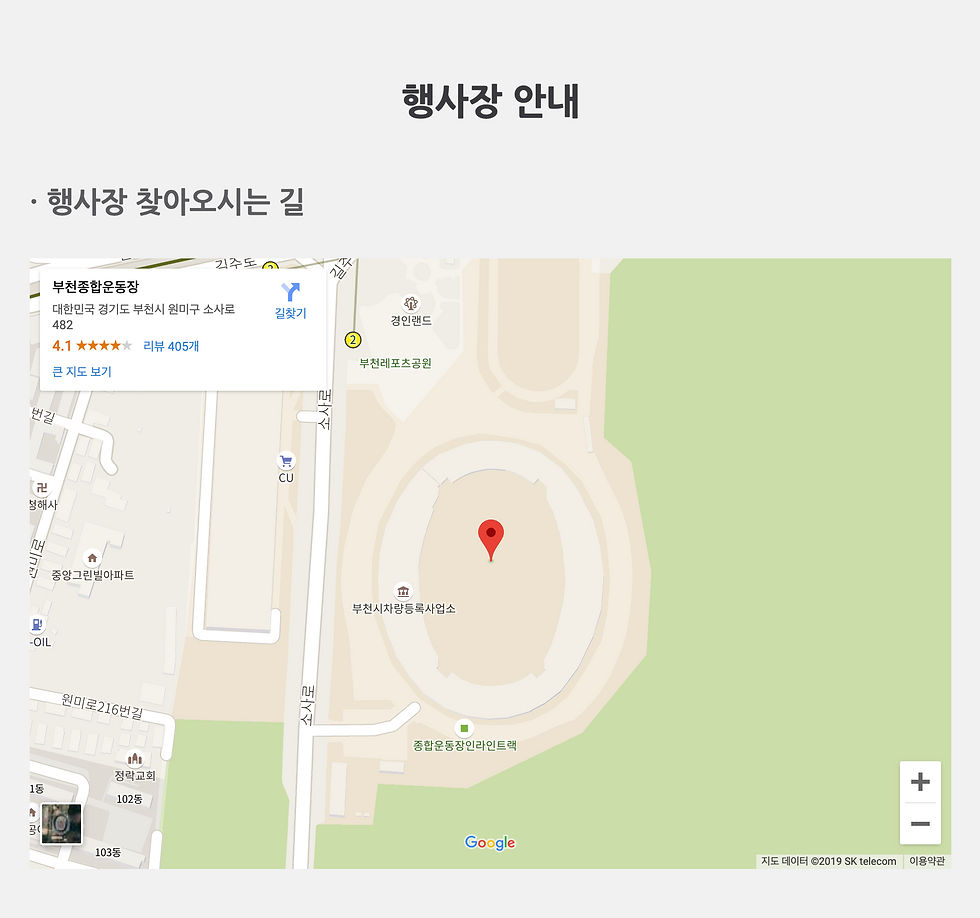Open the Google logo link
The height and width of the screenshot is (918, 980).
[490, 843]
